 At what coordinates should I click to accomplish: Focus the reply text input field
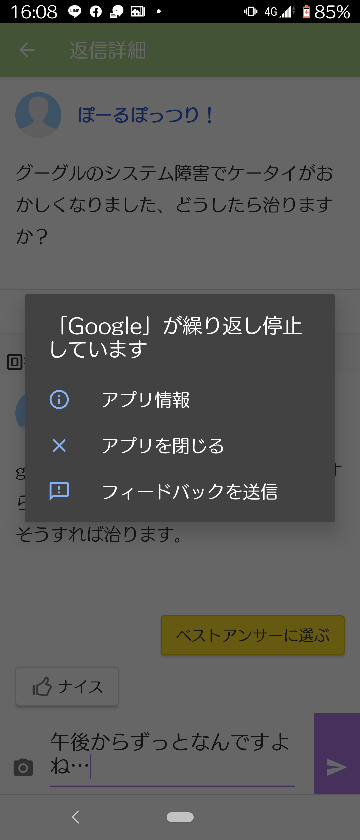coord(172,755)
